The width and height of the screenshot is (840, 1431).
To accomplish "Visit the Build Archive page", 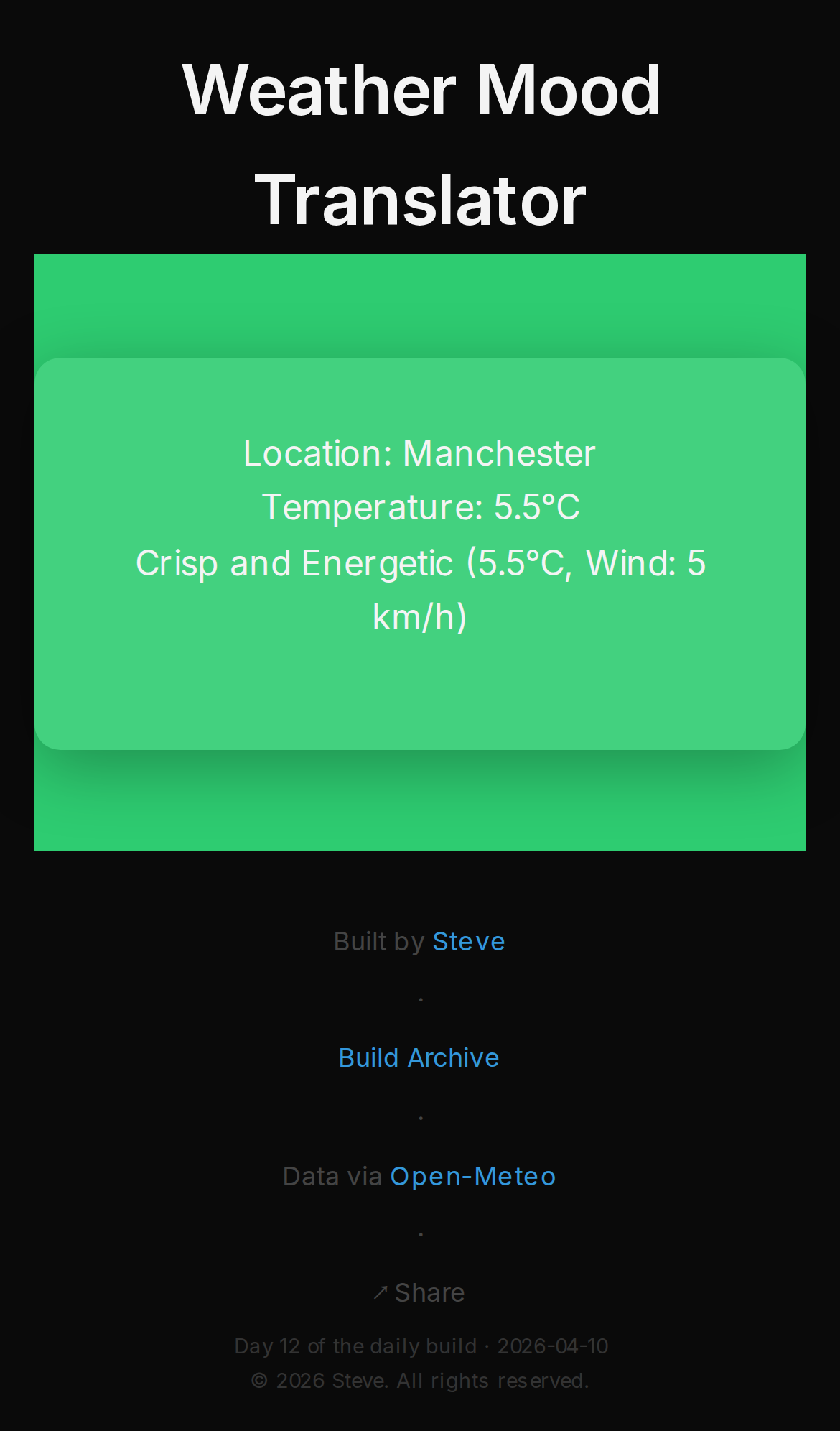I will 419,1056.
